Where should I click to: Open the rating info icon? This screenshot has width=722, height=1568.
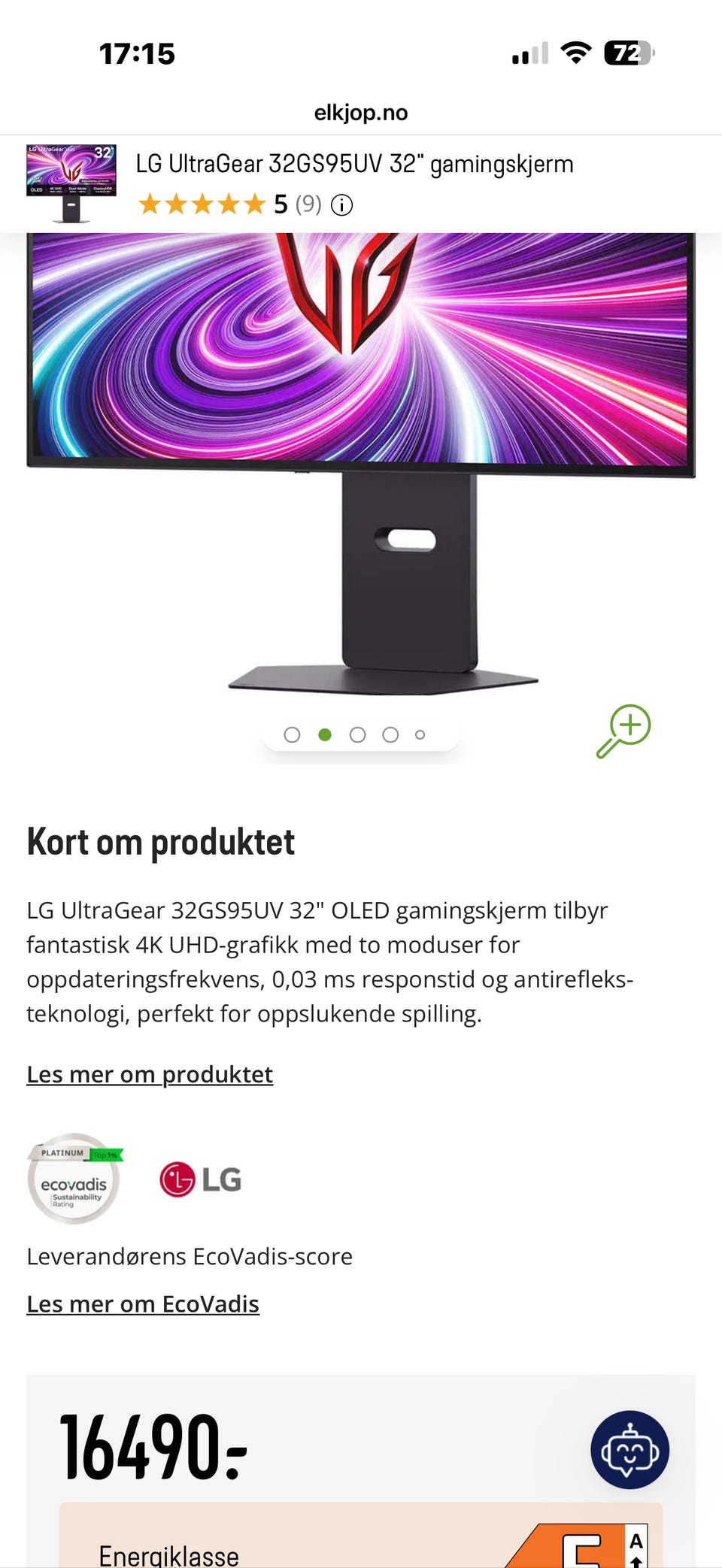click(x=342, y=205)
